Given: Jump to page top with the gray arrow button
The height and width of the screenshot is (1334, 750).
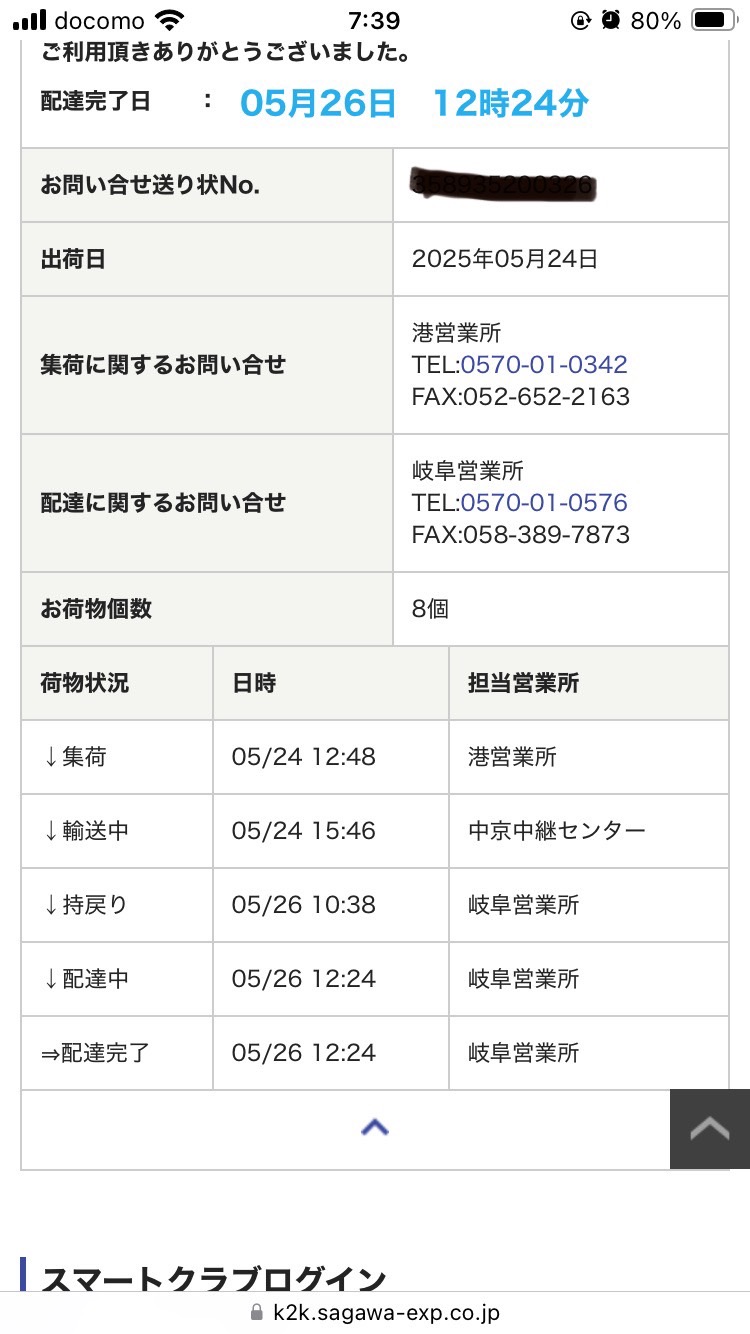Looking at the screenshot, I should [710, 1129].
